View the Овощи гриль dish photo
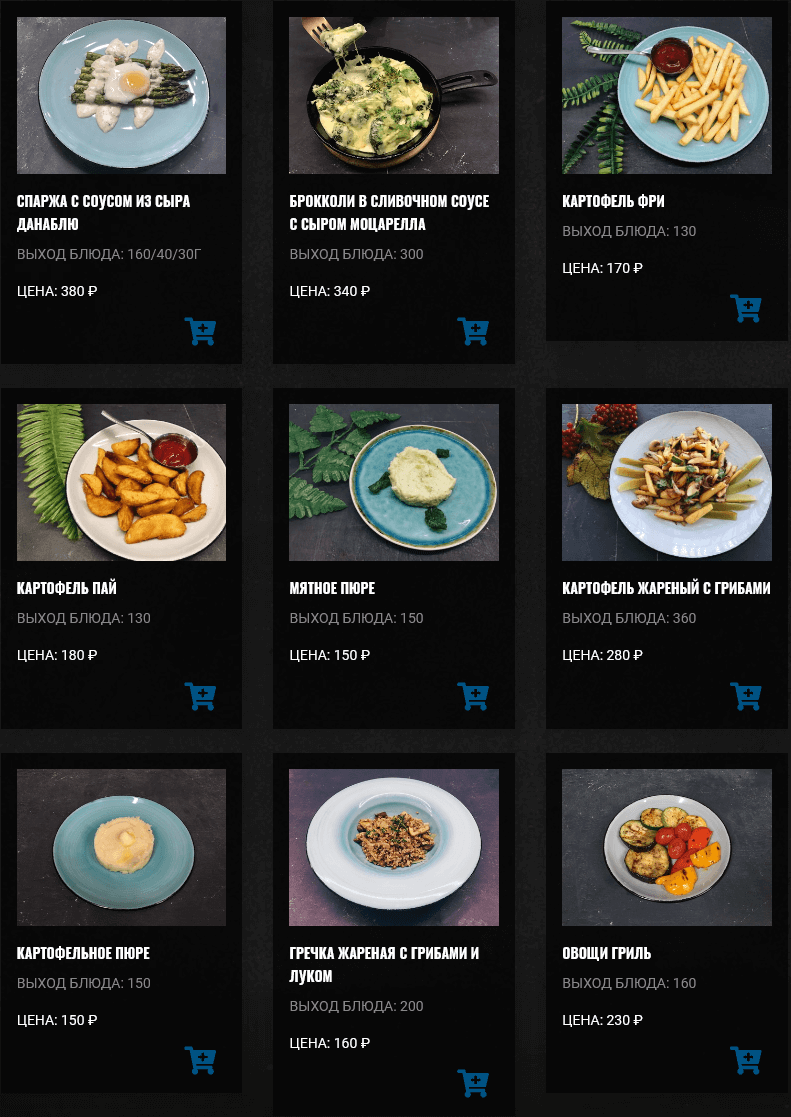This screenshot has height=1117, width=791. click(666, 847)
